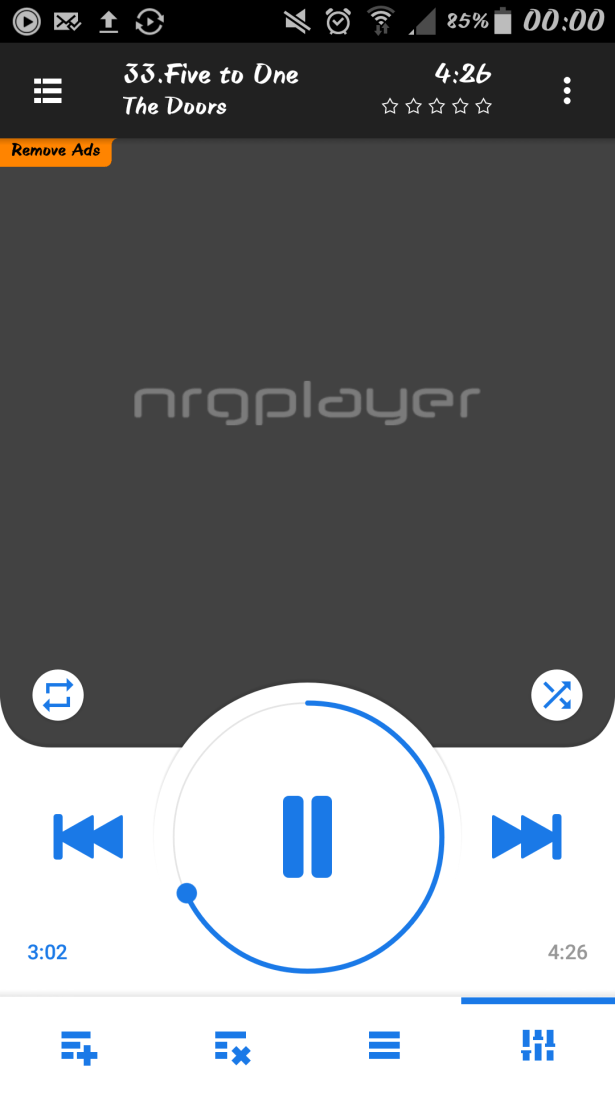The height and width of the screenshot is (1093, 615).
Task: Toggle shuffle mode
Action: coord(556,695)
